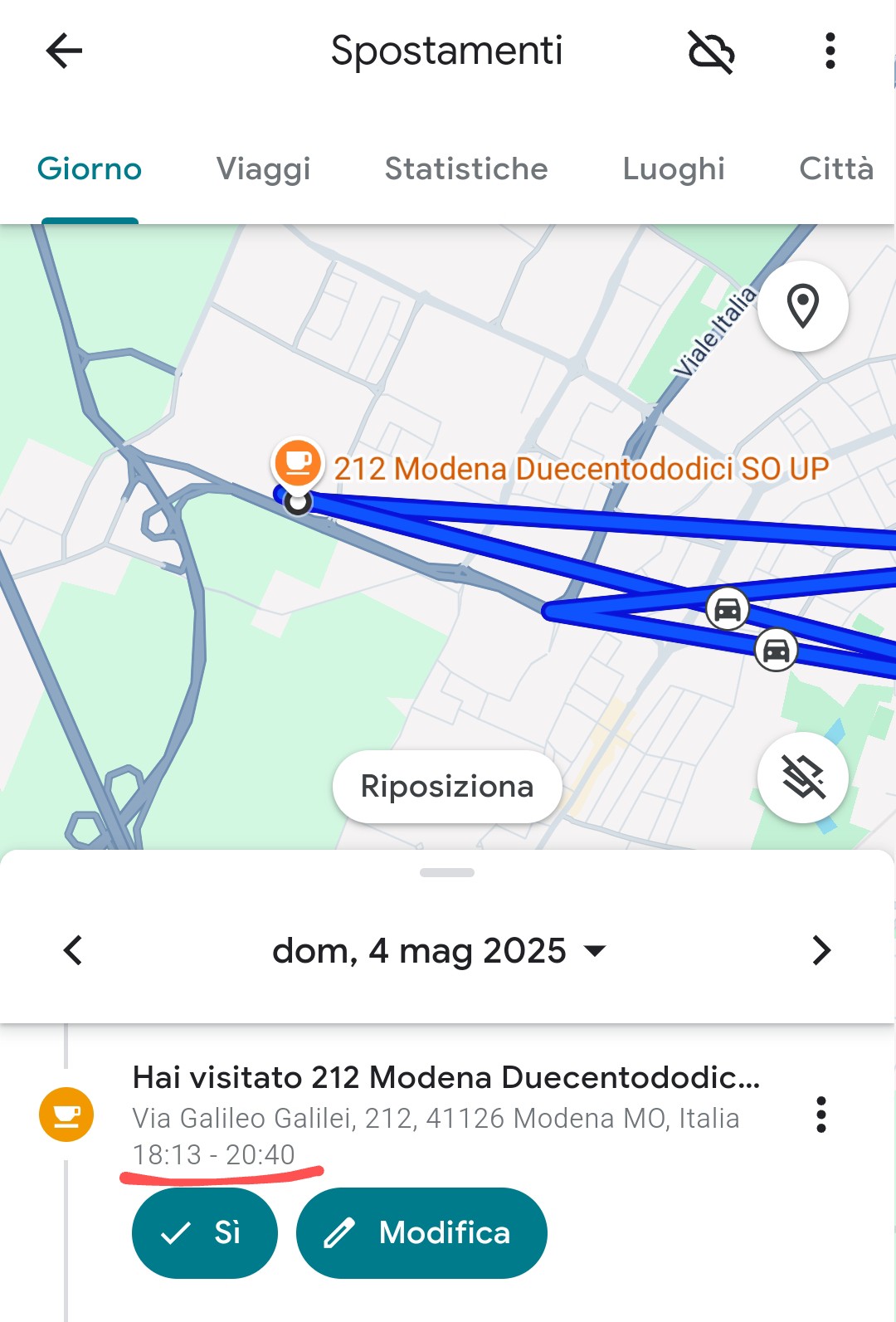Open the overflow menu in the app bar
This screenshot has height=1322, width=896.
coord(830,51)
